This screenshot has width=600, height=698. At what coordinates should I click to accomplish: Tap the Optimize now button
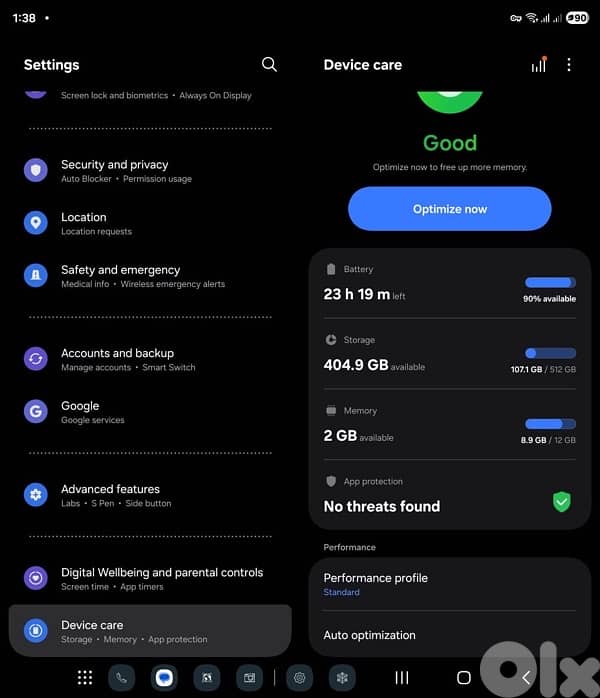[450, 209]
